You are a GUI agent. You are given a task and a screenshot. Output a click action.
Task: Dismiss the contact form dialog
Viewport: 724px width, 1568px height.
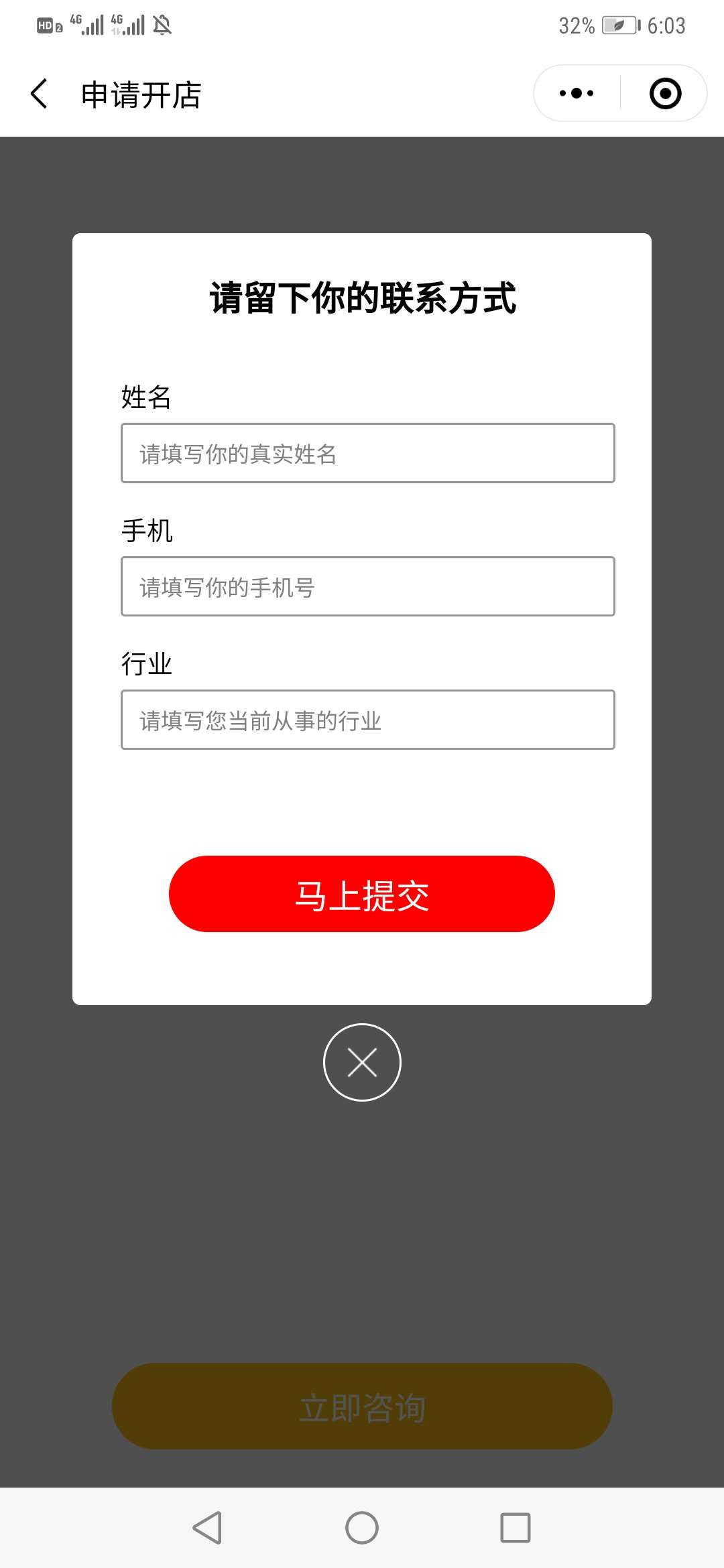(x=362, y=1062)
